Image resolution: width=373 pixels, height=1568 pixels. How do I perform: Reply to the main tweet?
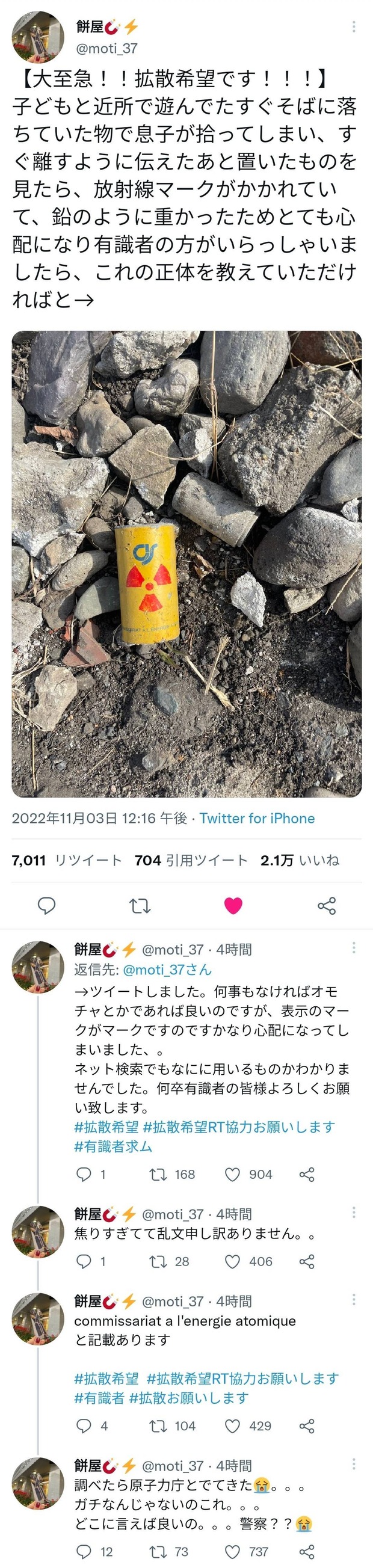click(x=47, y=906)
